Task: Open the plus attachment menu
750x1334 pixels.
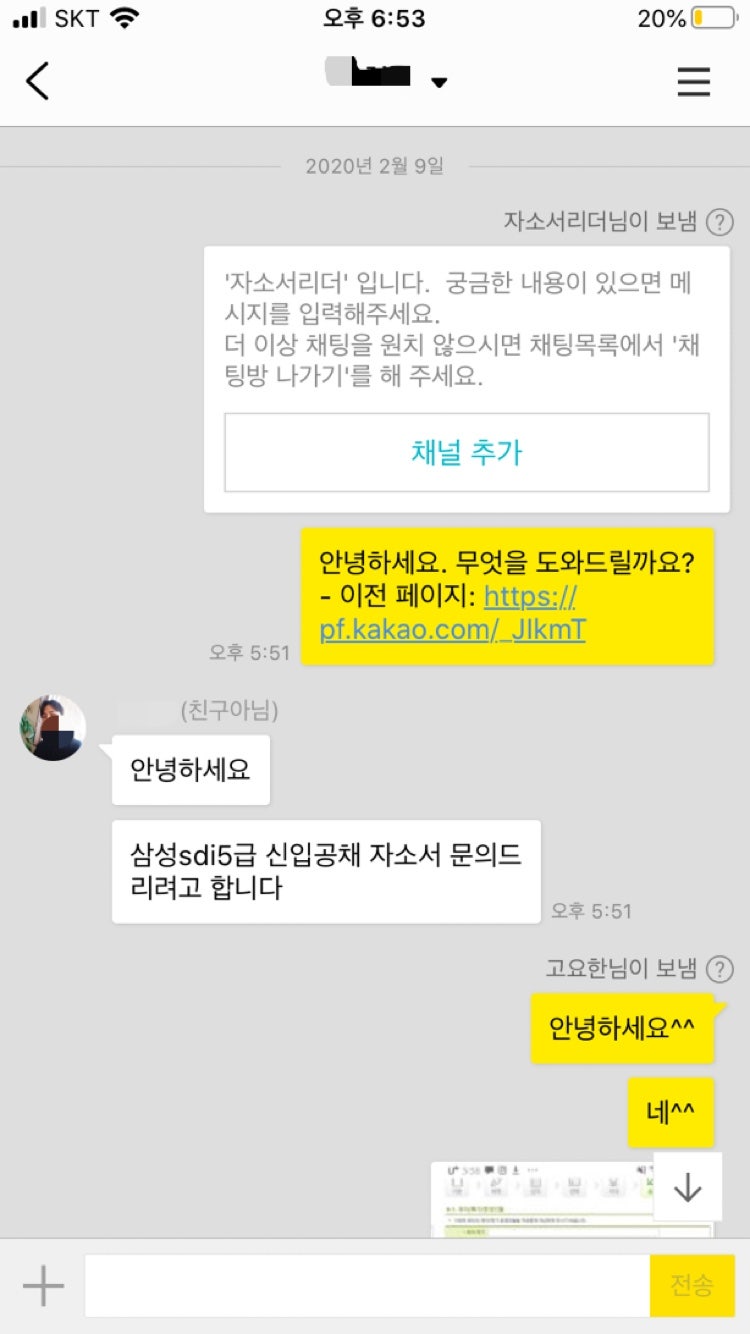Action: coord(43,1286)
